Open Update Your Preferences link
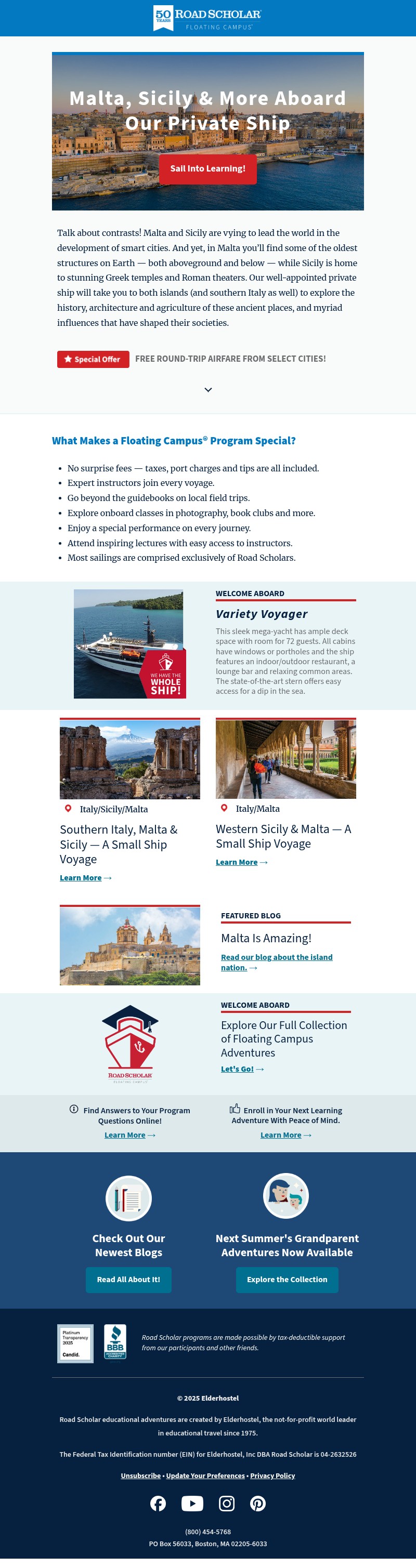 click(x=205, y=1475)
